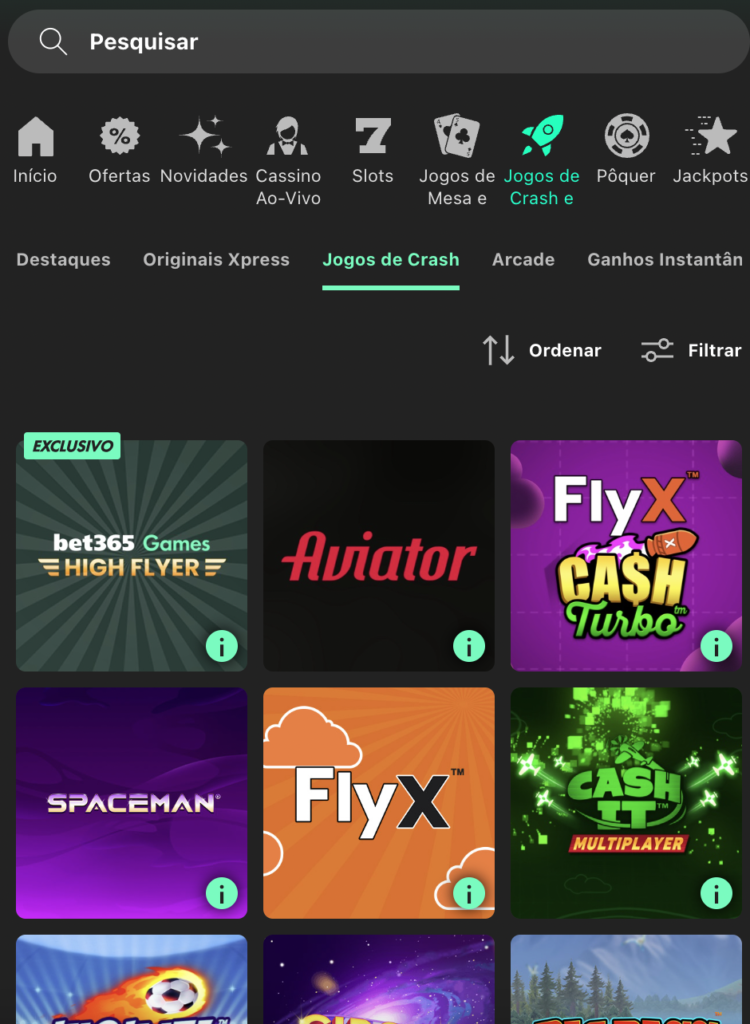Open the Filtrar filter options
This screenshot has width=750, height=1024.
tap(691, 350)
